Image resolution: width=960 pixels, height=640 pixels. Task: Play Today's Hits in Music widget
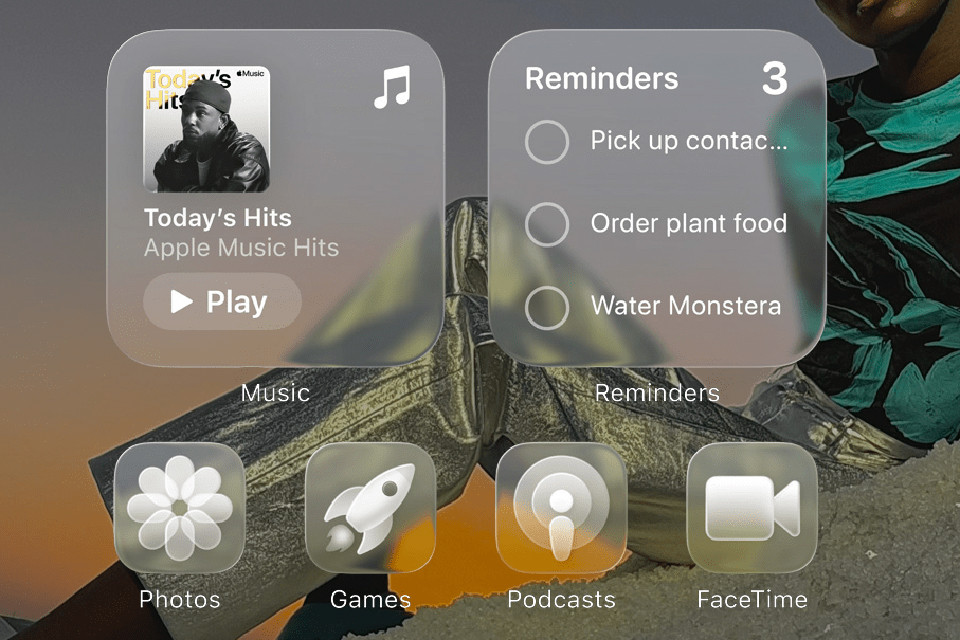pos(222,302)
